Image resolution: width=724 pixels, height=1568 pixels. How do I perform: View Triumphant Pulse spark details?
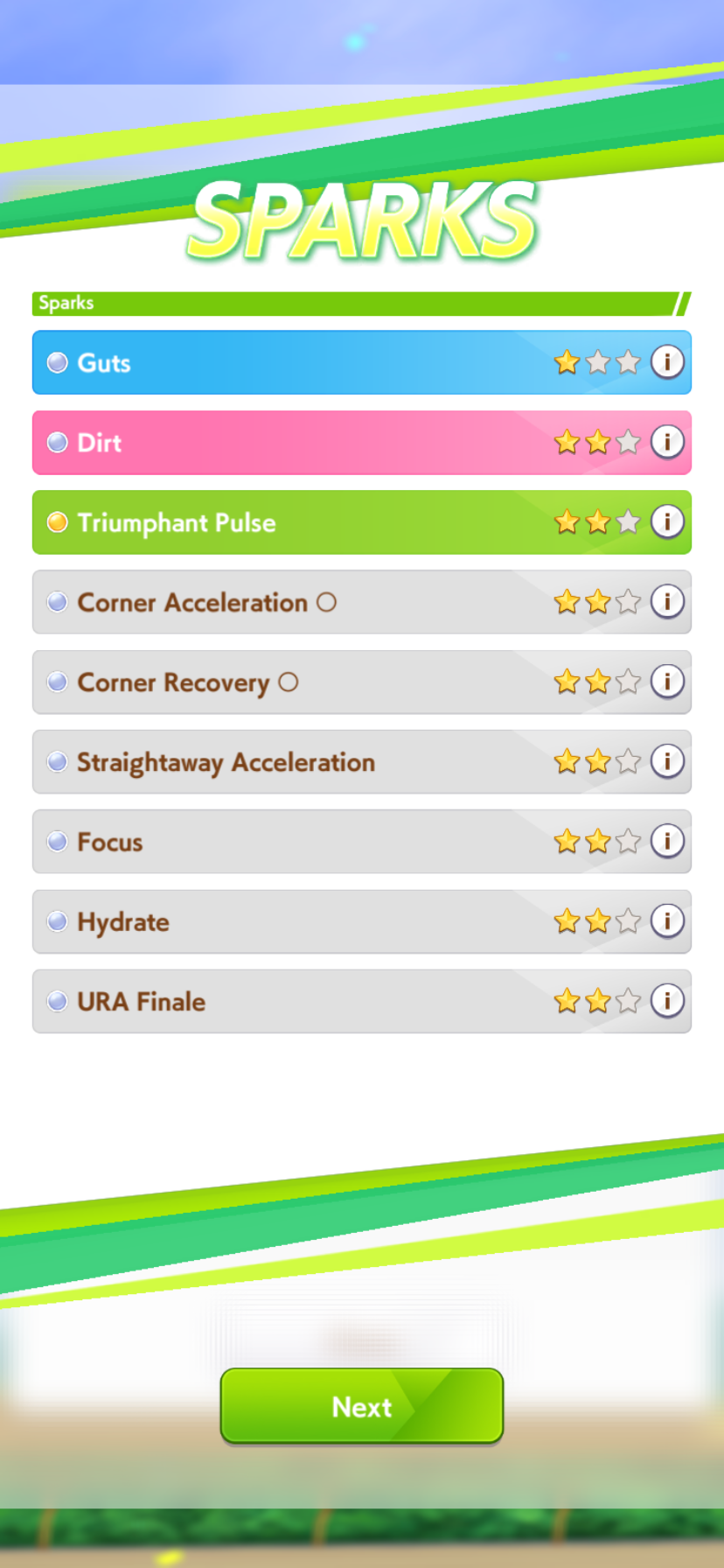[x=667, y=521]
